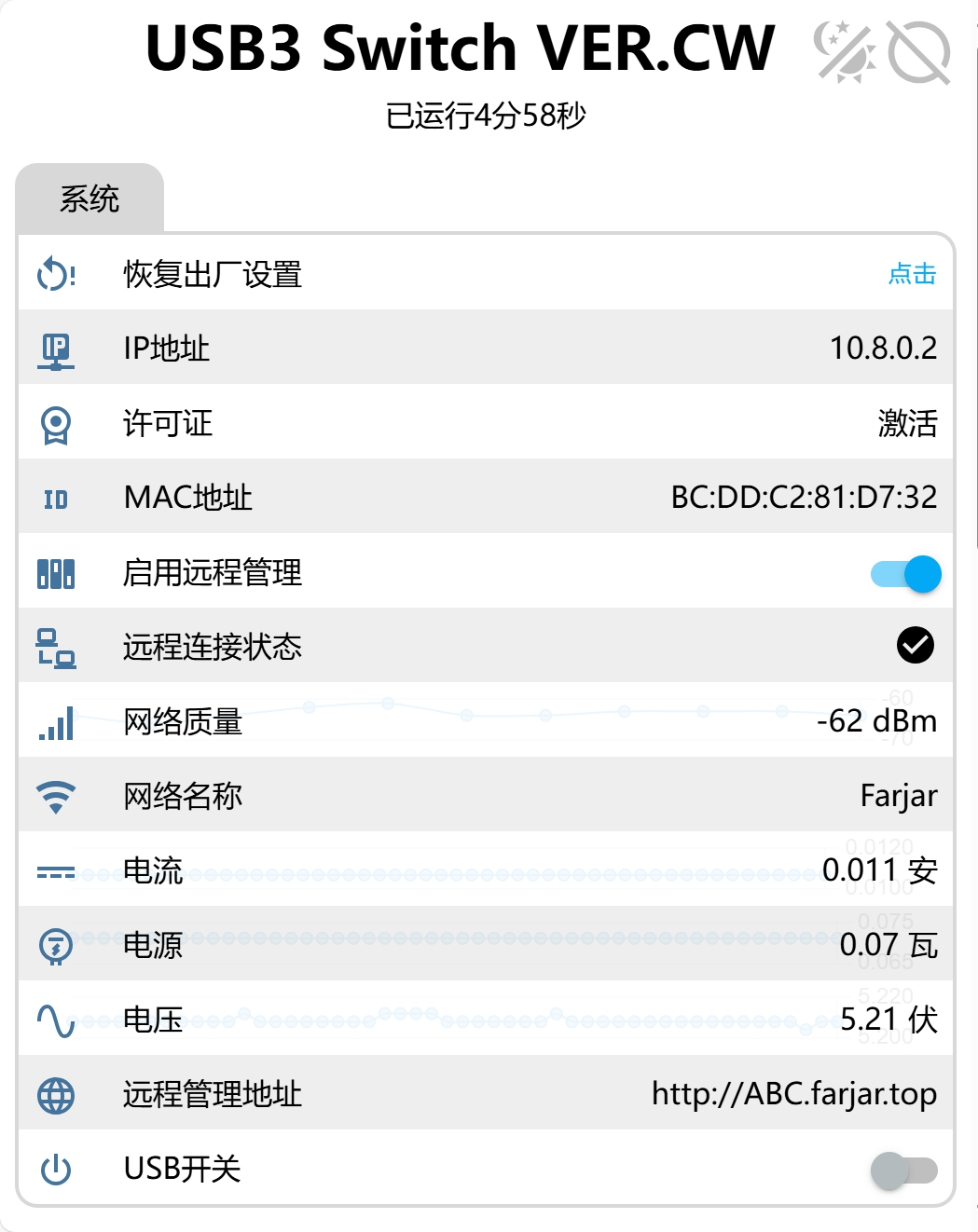Image resolution: width=978 pixels, height=1232 pixels.
Task: Click the license badge icon
Action: 56,423
